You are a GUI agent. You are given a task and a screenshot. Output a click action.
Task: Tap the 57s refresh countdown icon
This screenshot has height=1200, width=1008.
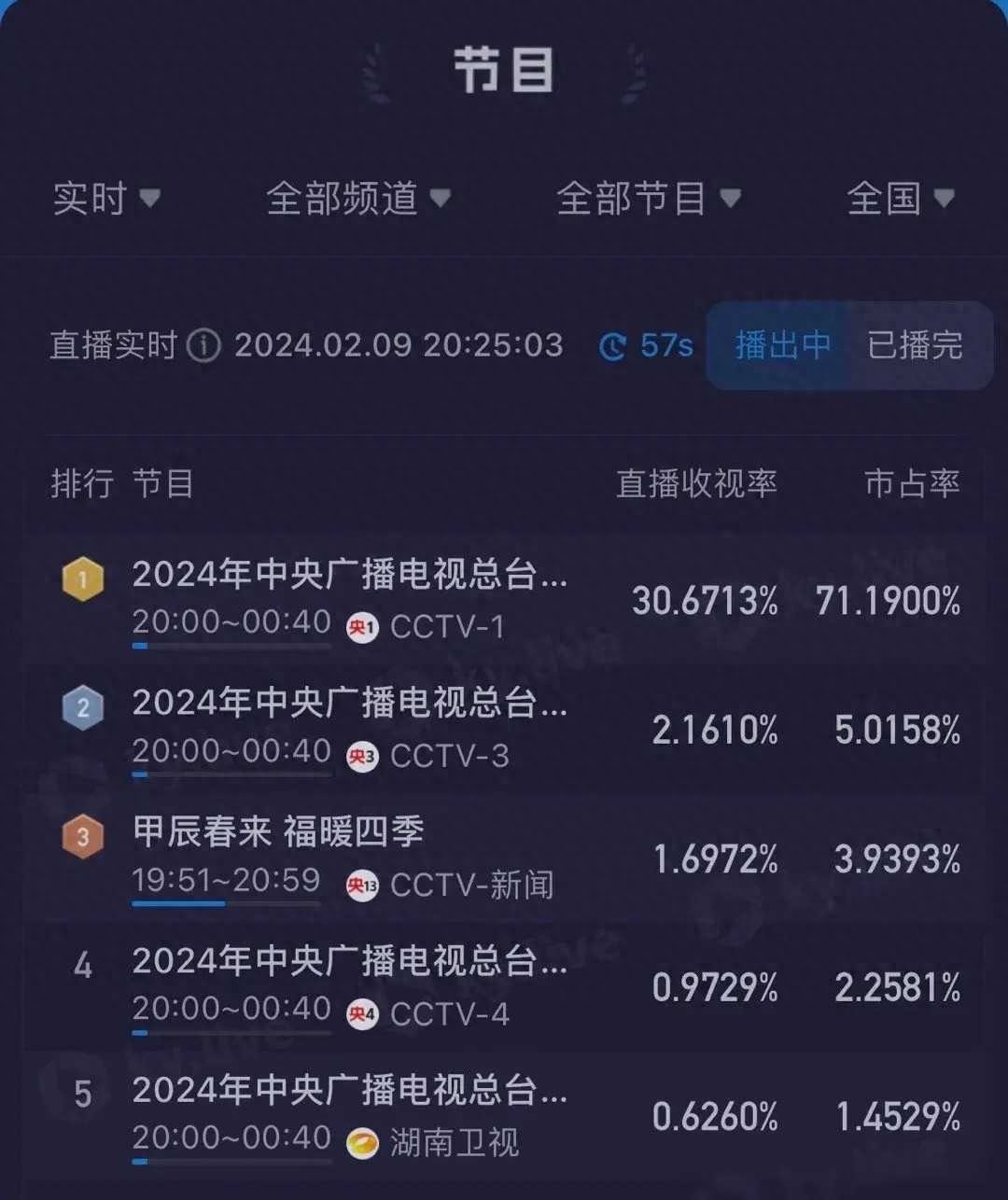612,347
